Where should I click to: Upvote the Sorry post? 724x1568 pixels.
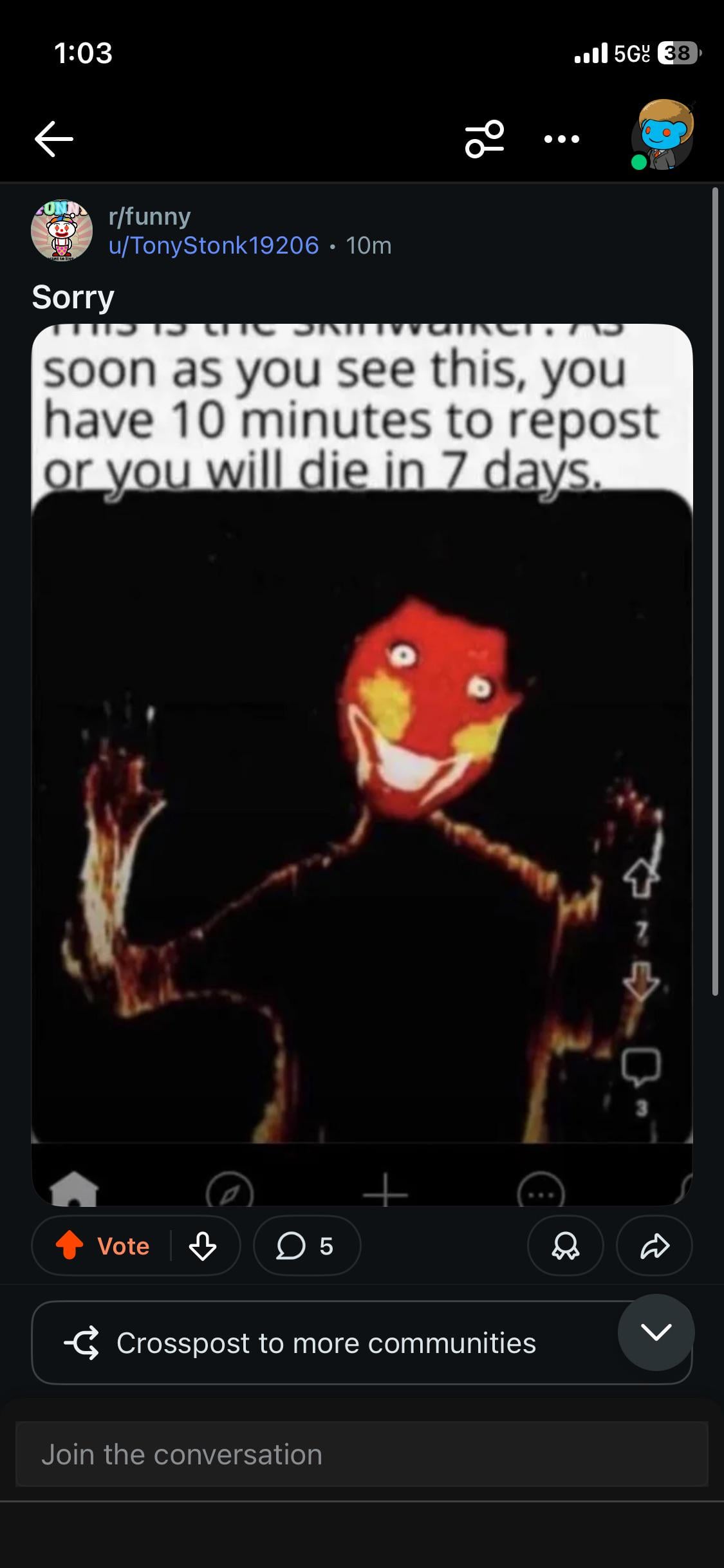pos(70,1246)
